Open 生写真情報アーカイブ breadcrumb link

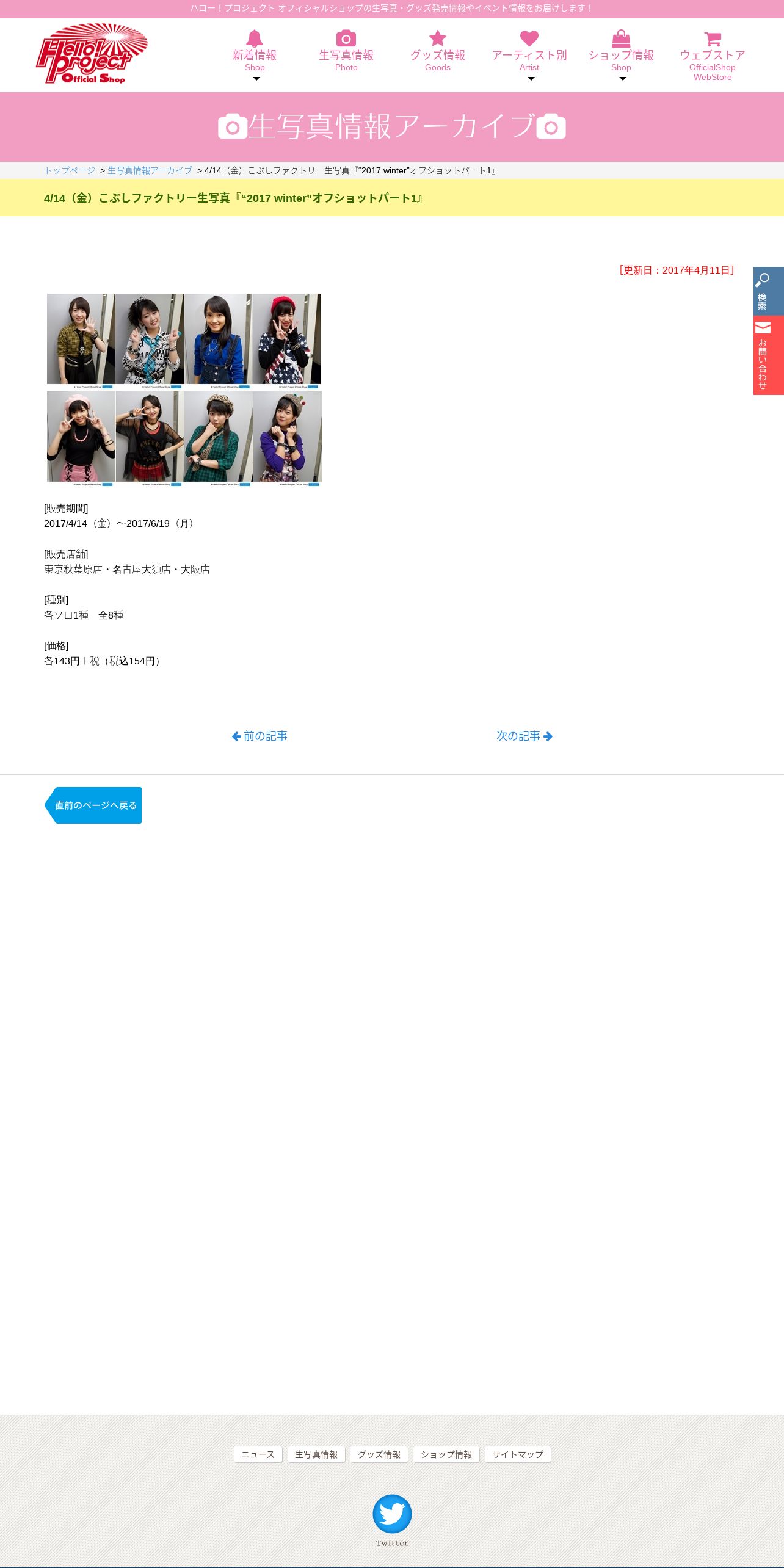(x=150, y=170)
